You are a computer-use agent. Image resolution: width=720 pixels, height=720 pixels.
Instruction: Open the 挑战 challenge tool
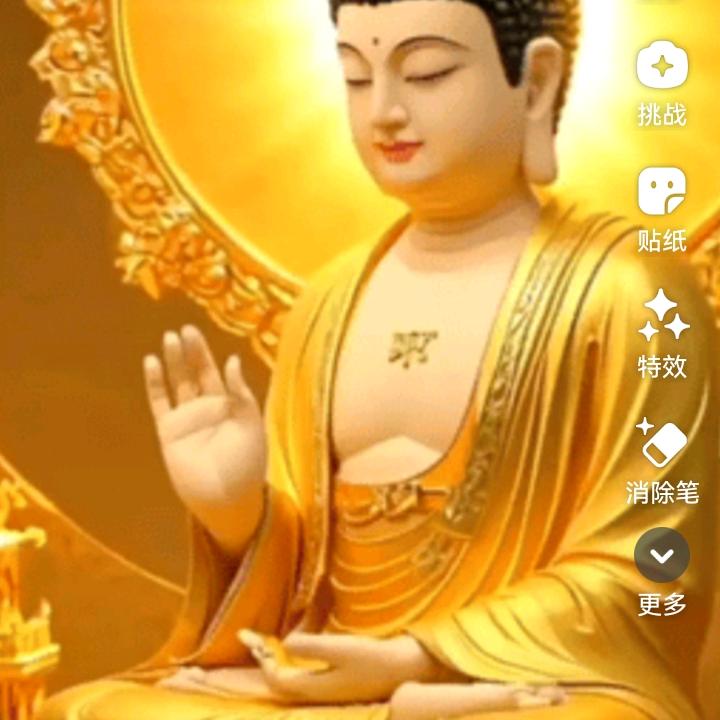[x=662, y=68]
